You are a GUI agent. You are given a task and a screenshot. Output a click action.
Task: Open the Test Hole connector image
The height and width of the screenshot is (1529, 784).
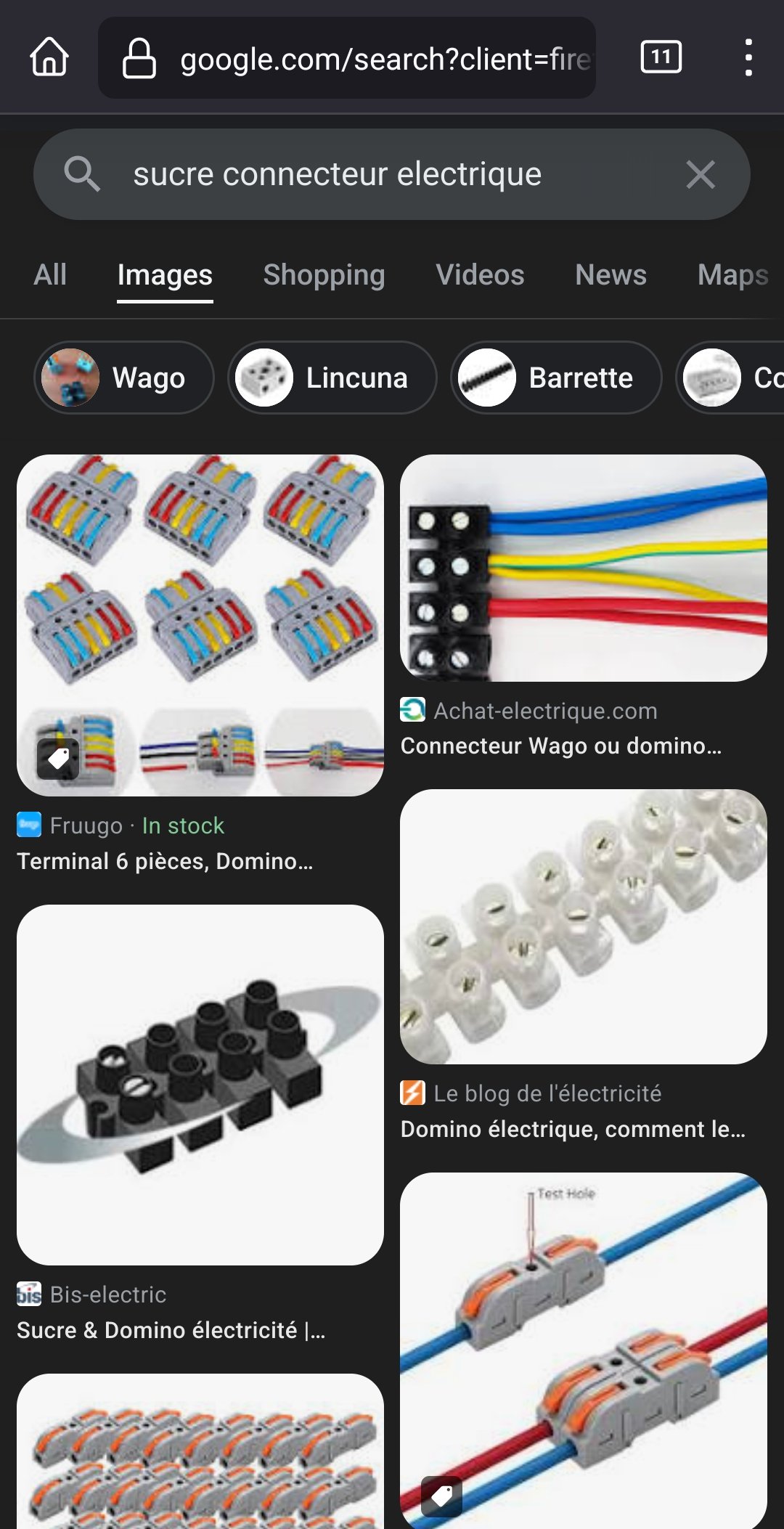pos(583,1350)
